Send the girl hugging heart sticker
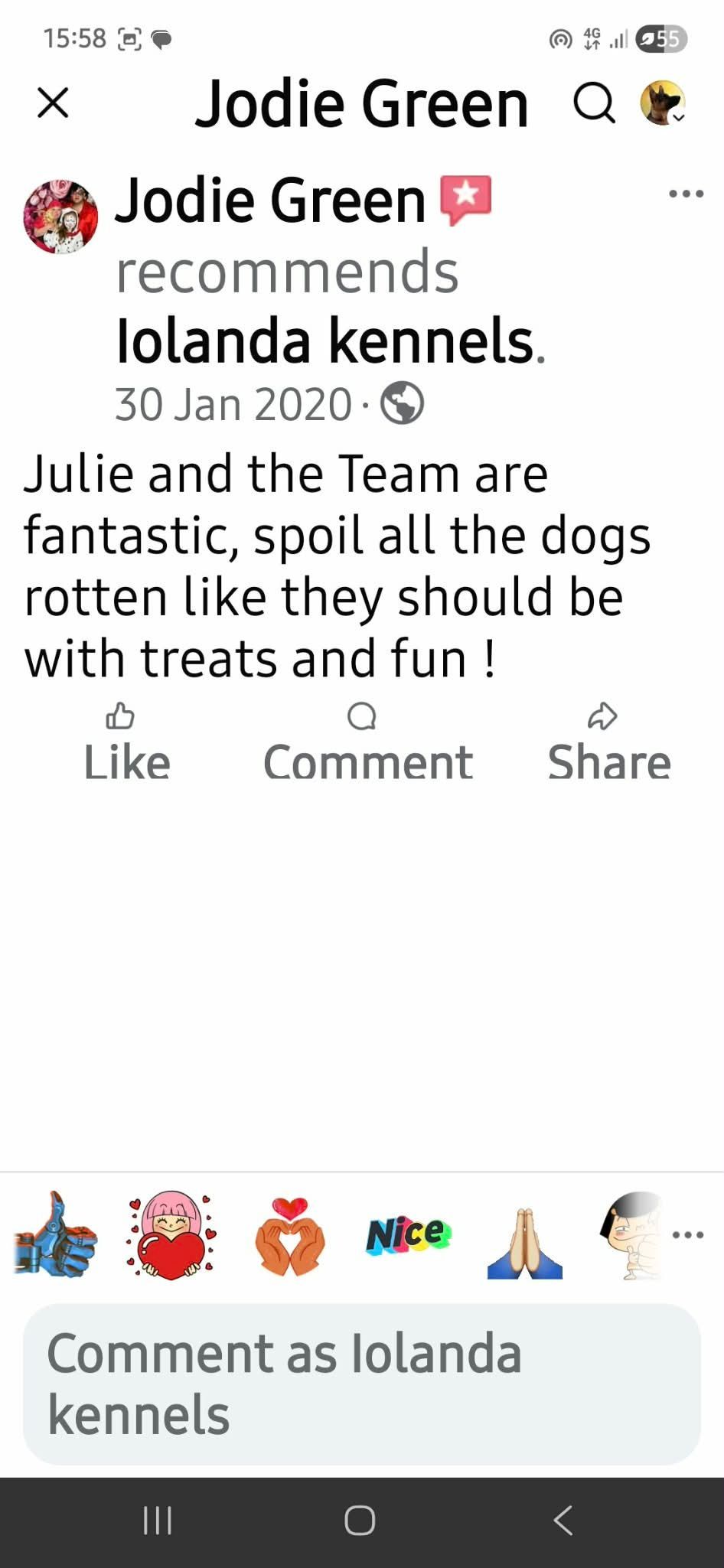 171,1234
